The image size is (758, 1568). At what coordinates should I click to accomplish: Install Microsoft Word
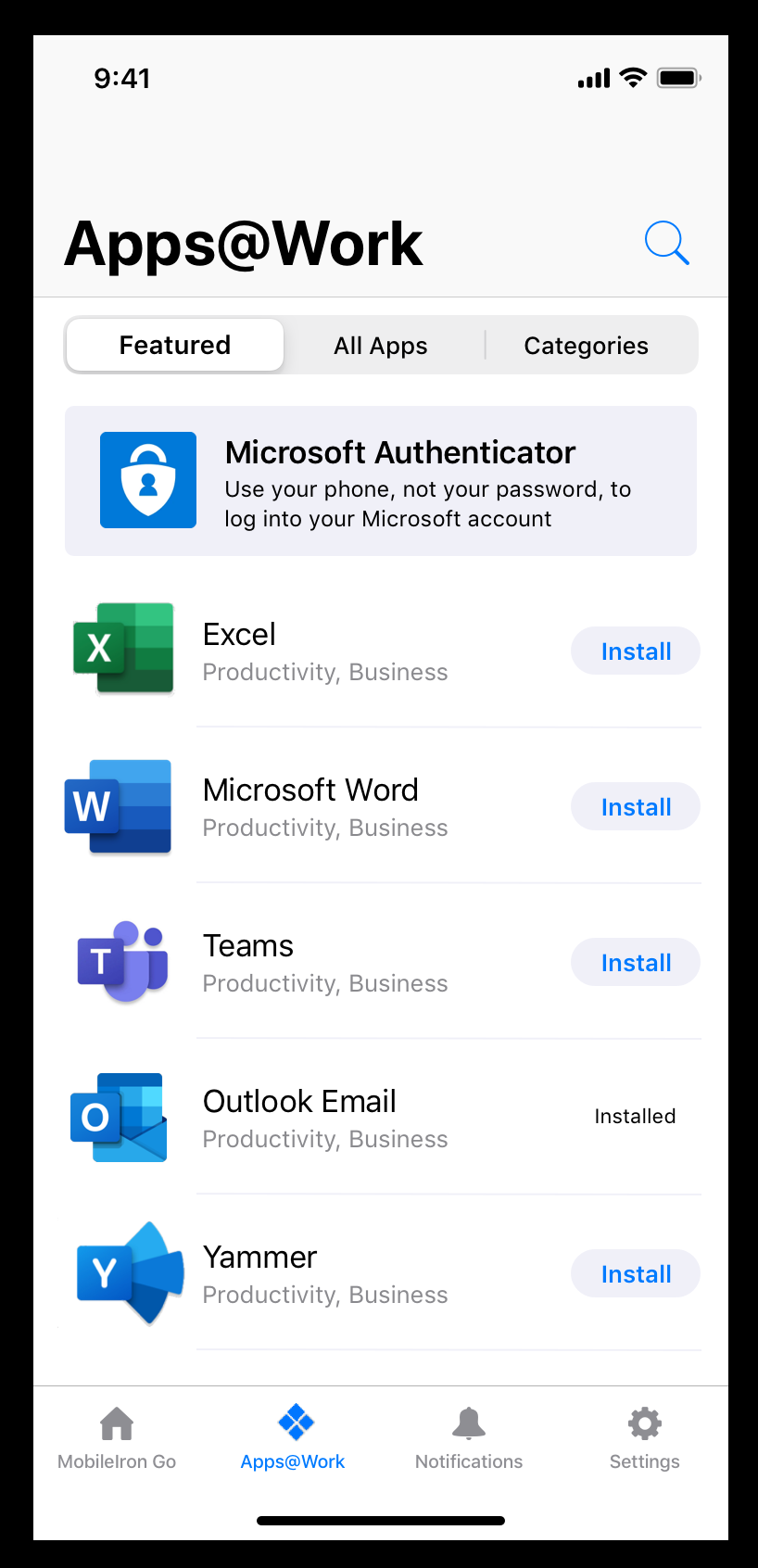[x=635, y=807]
